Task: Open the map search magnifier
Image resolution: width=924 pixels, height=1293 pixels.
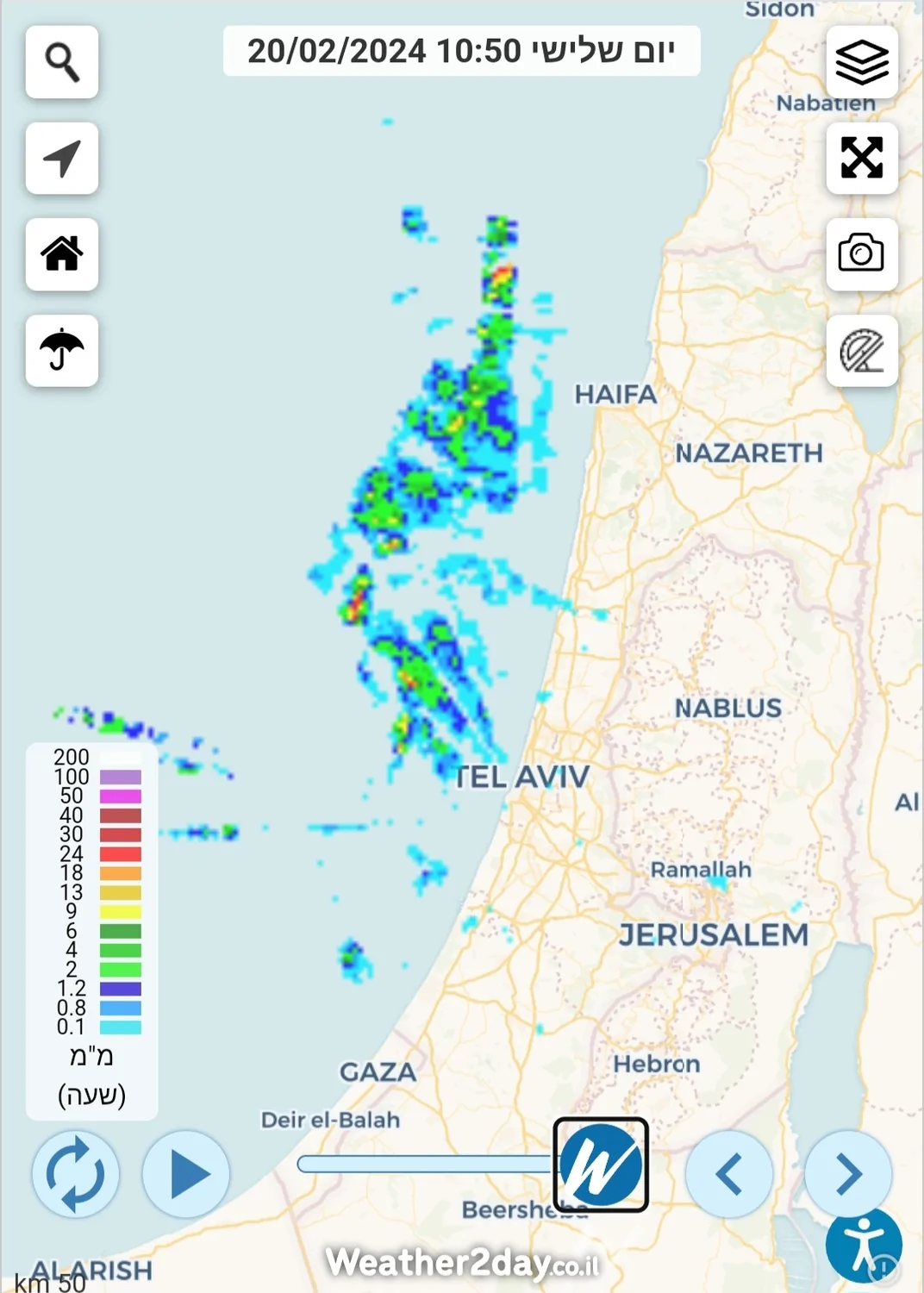Action: [x=62, y=62]
